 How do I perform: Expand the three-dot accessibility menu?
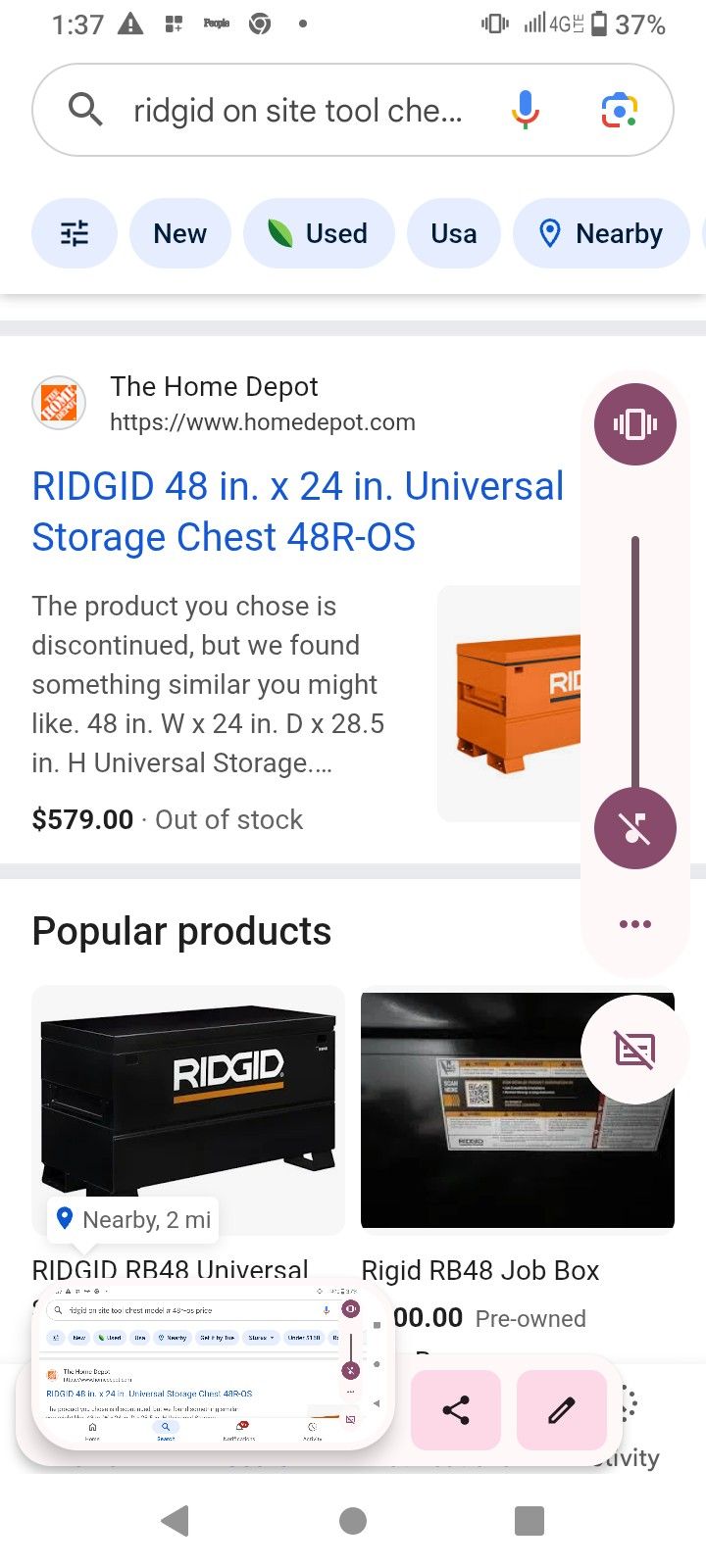634,923
